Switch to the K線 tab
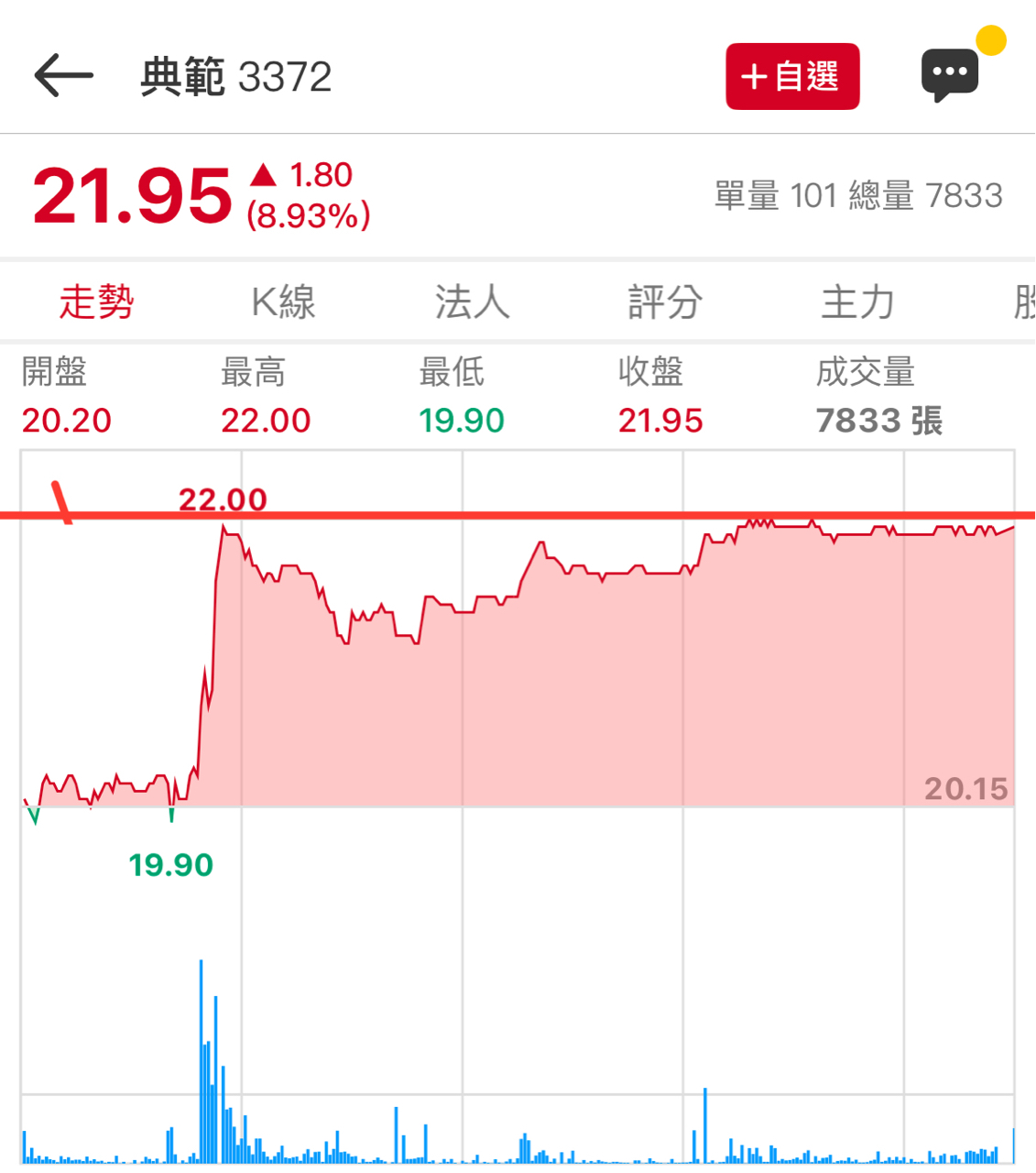 [x=283, y=301]
